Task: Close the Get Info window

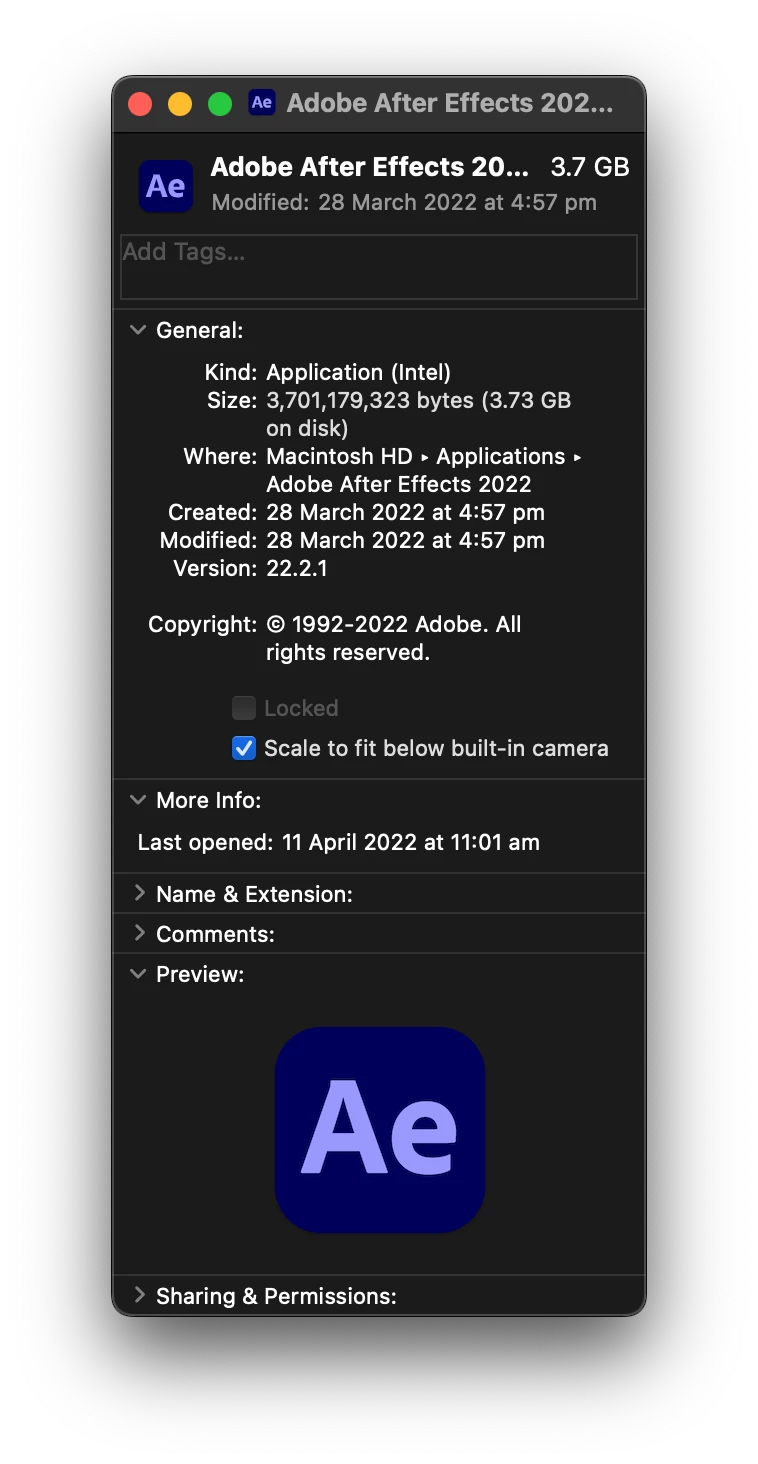Action: pos(140,104)
